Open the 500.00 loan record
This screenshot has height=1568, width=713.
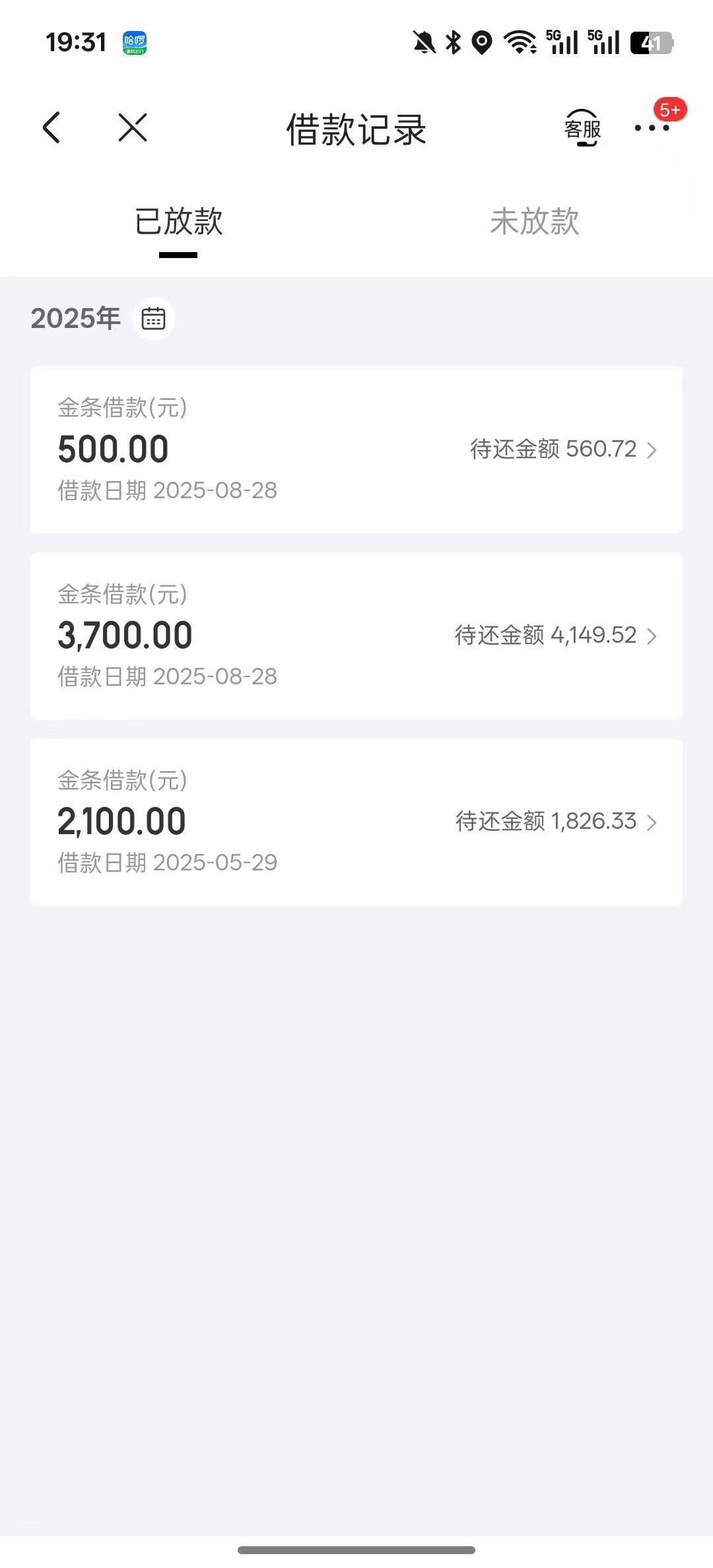click(x=356, y=449)
